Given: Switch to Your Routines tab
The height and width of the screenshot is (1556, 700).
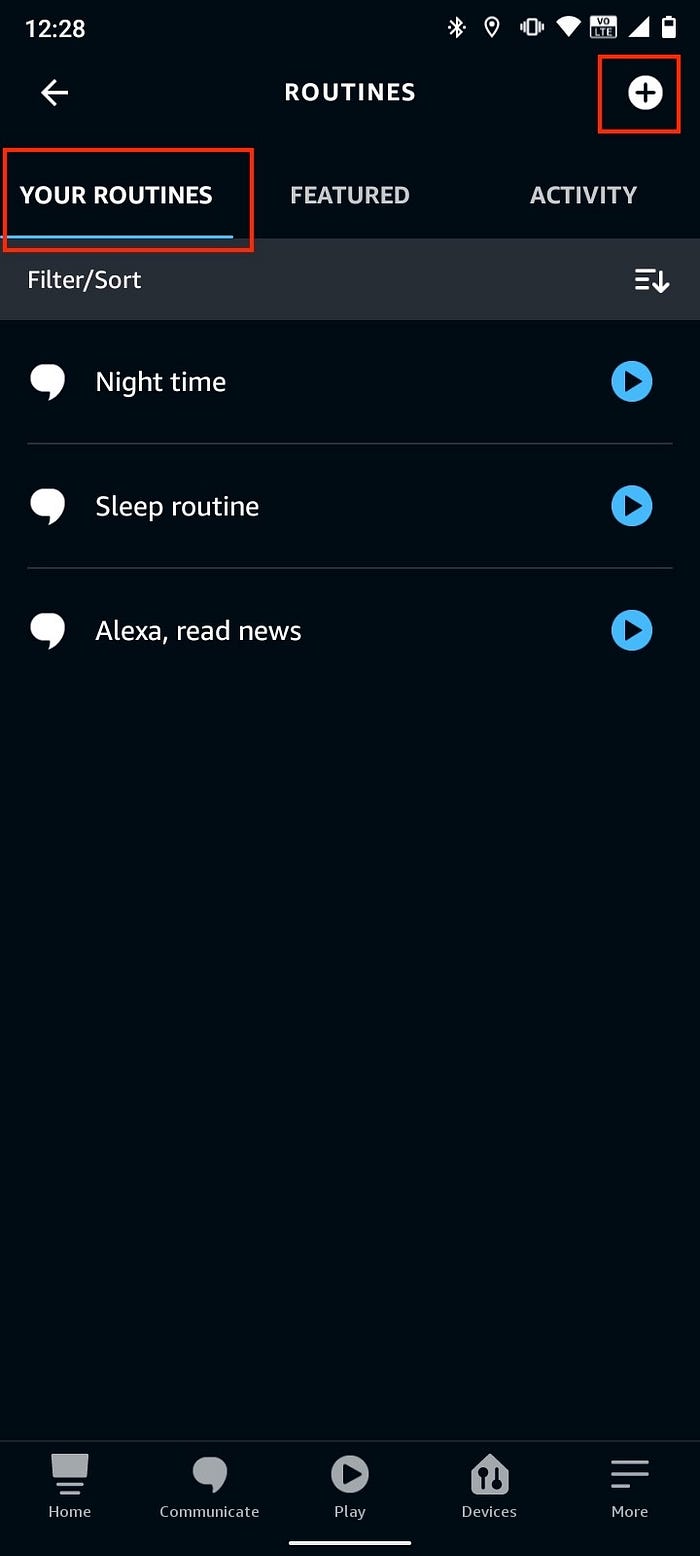Looking at the screenshot, I should click(116, 195).
